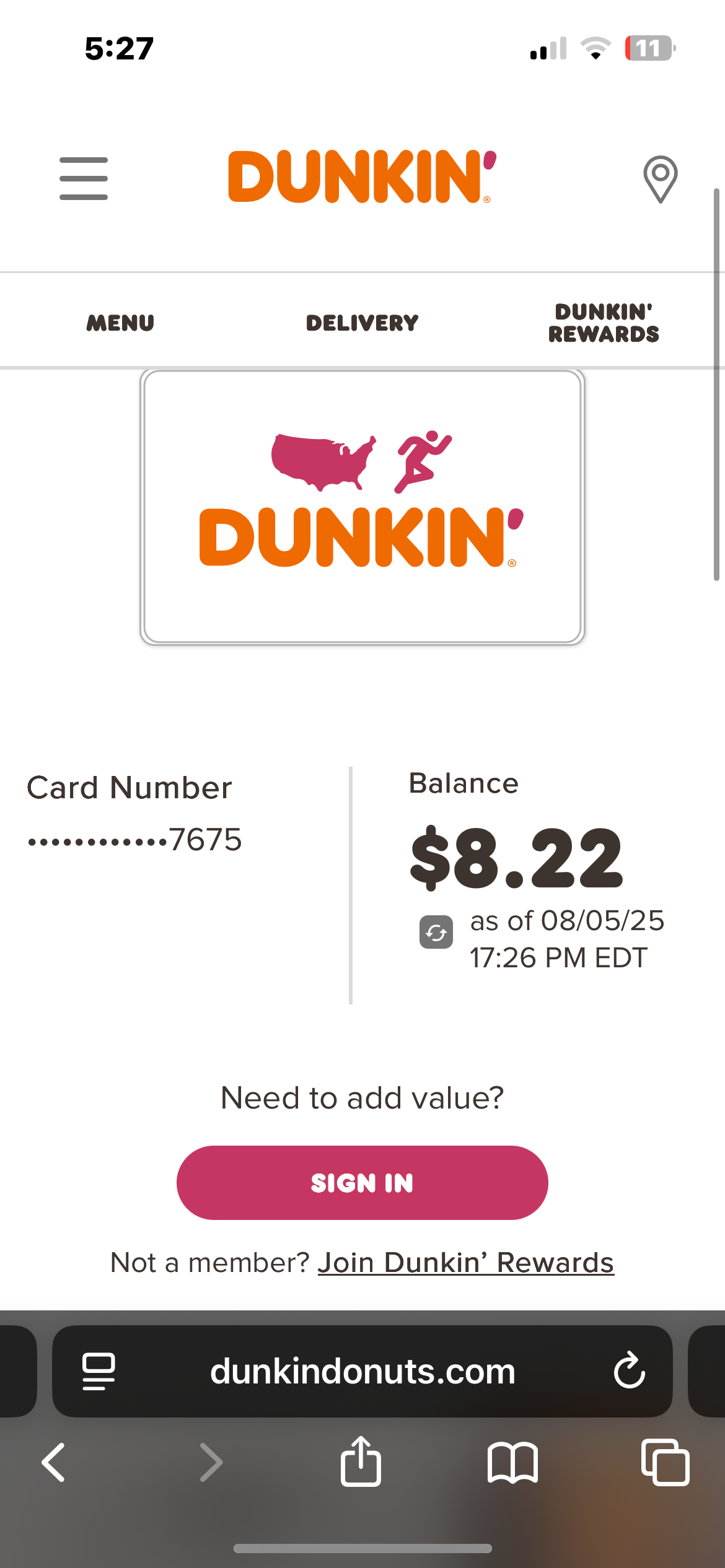Show all open tabs
725x1568 pixels.
point(665,1462)
